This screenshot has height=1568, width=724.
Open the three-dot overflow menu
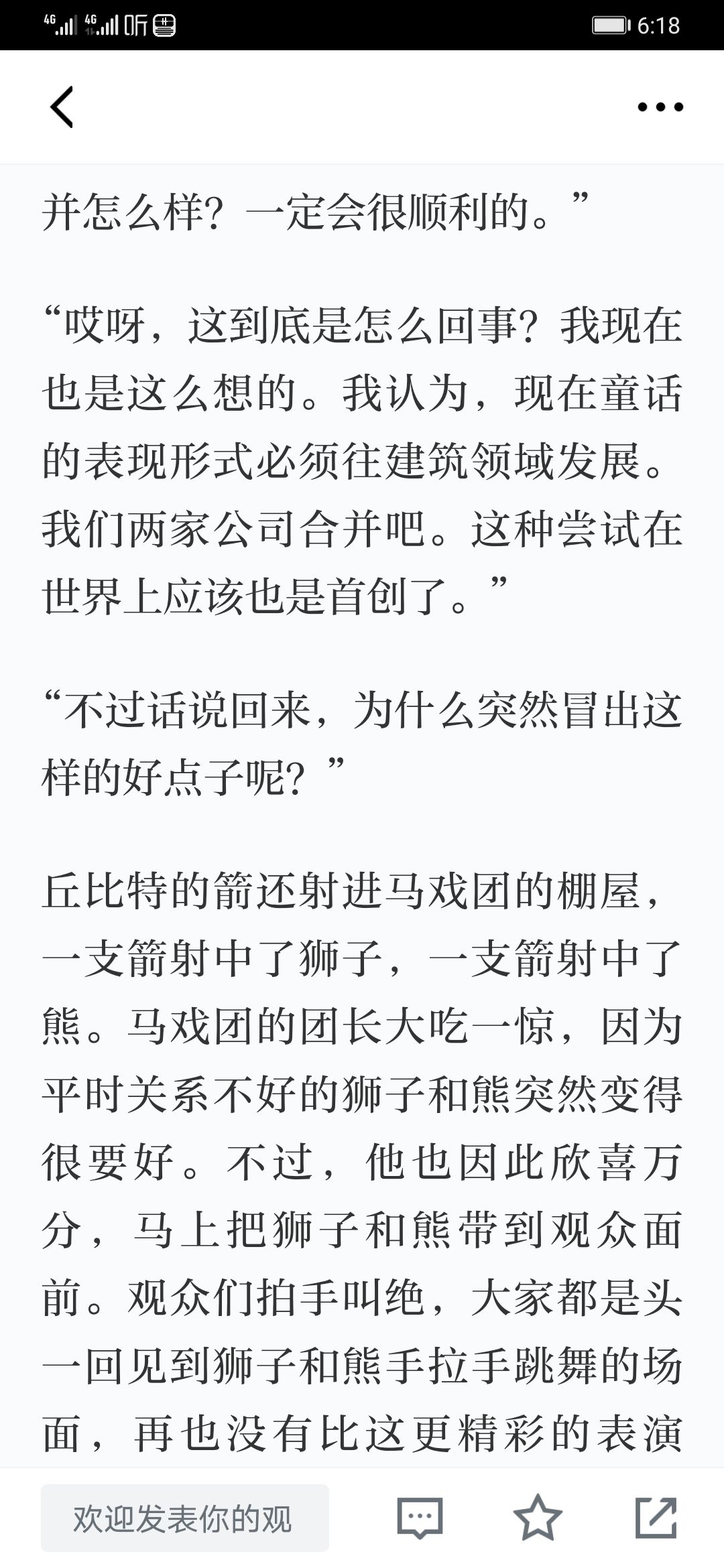click(660, 107)
